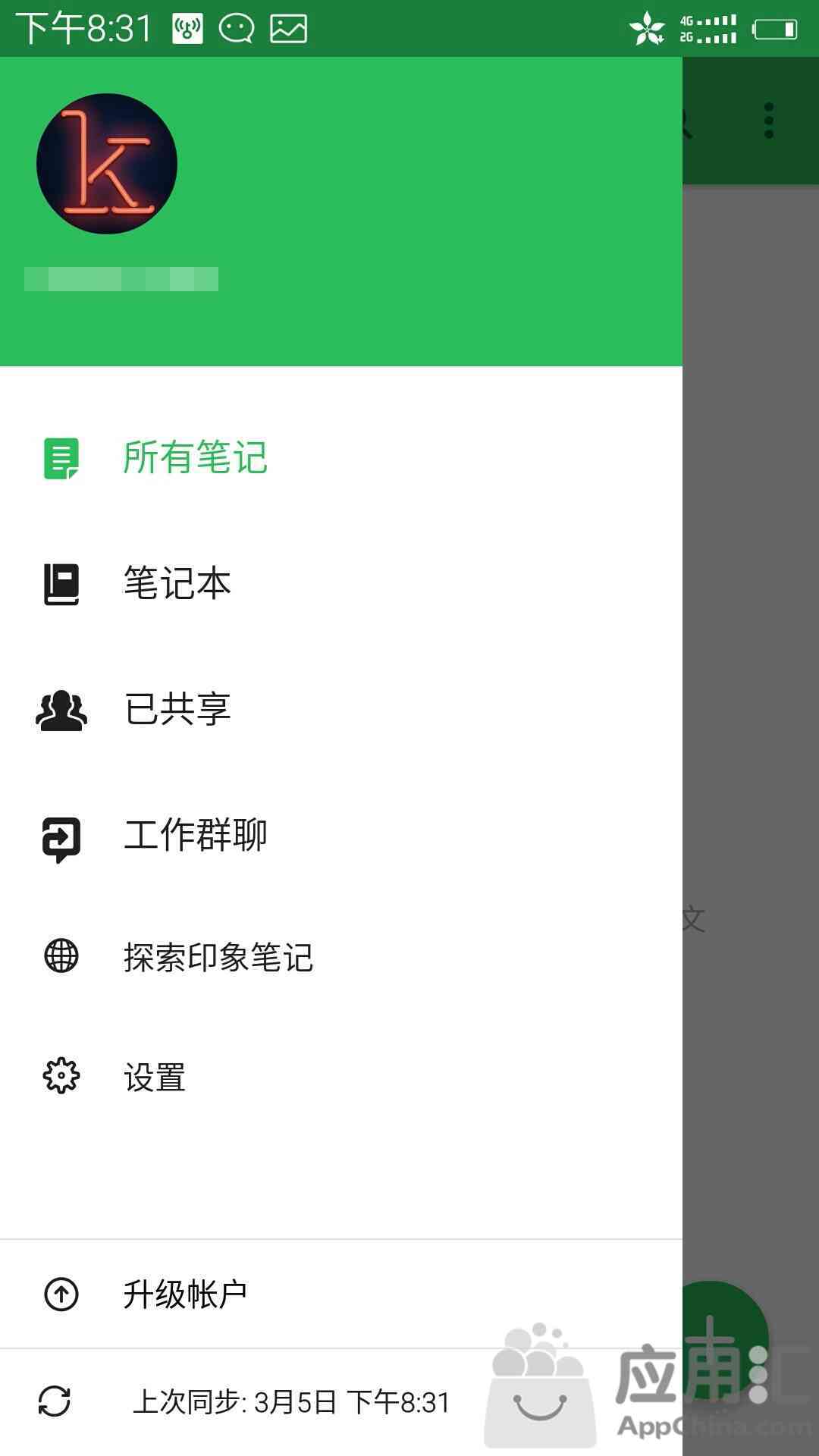Select 探索印象笔记 (Explore Evernote)

click(x=218, y=957)
